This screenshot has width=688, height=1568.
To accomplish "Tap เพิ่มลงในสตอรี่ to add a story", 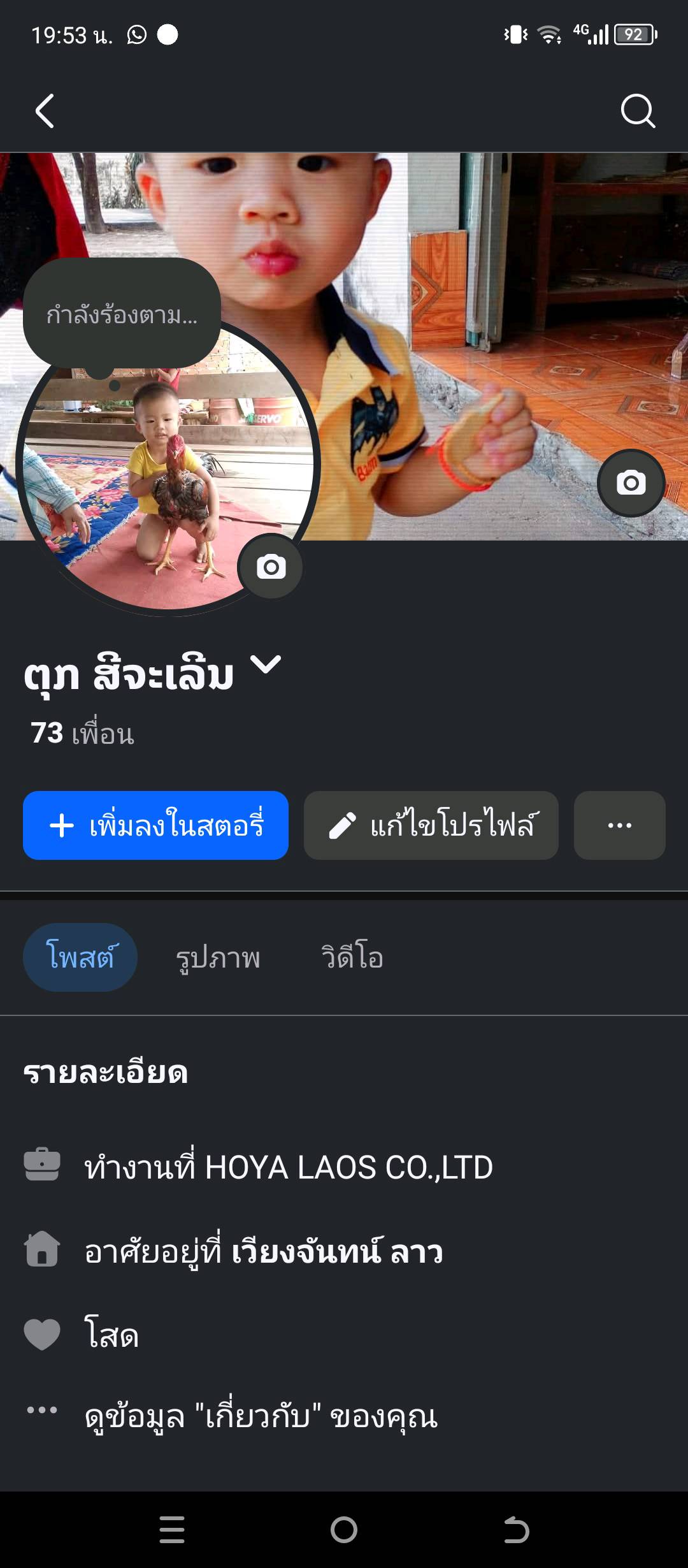I will [155, 825].
